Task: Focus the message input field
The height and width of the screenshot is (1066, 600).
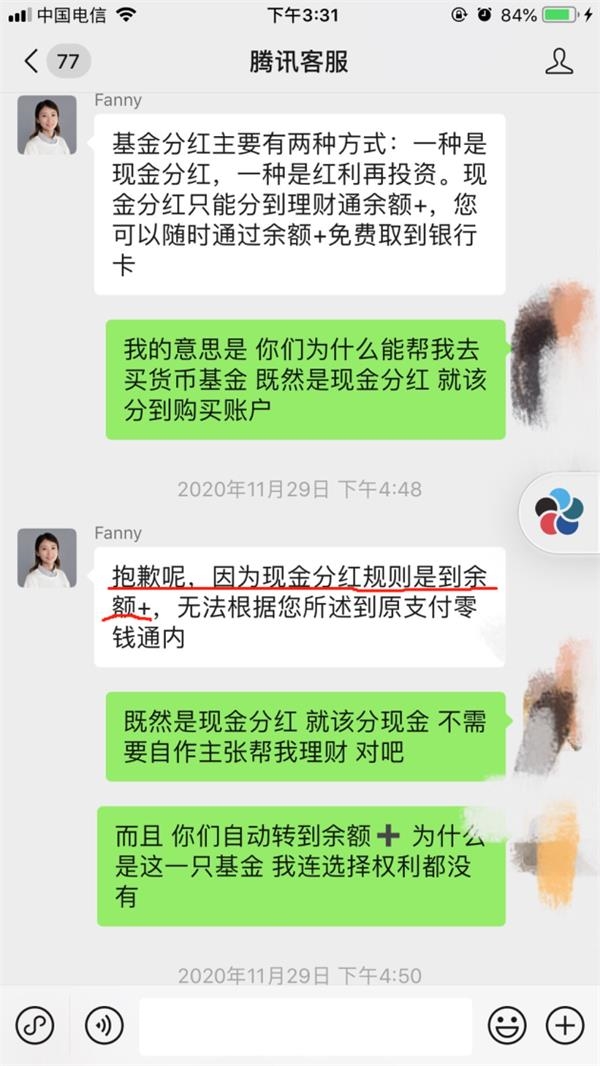Action: tap(305, 1026)
